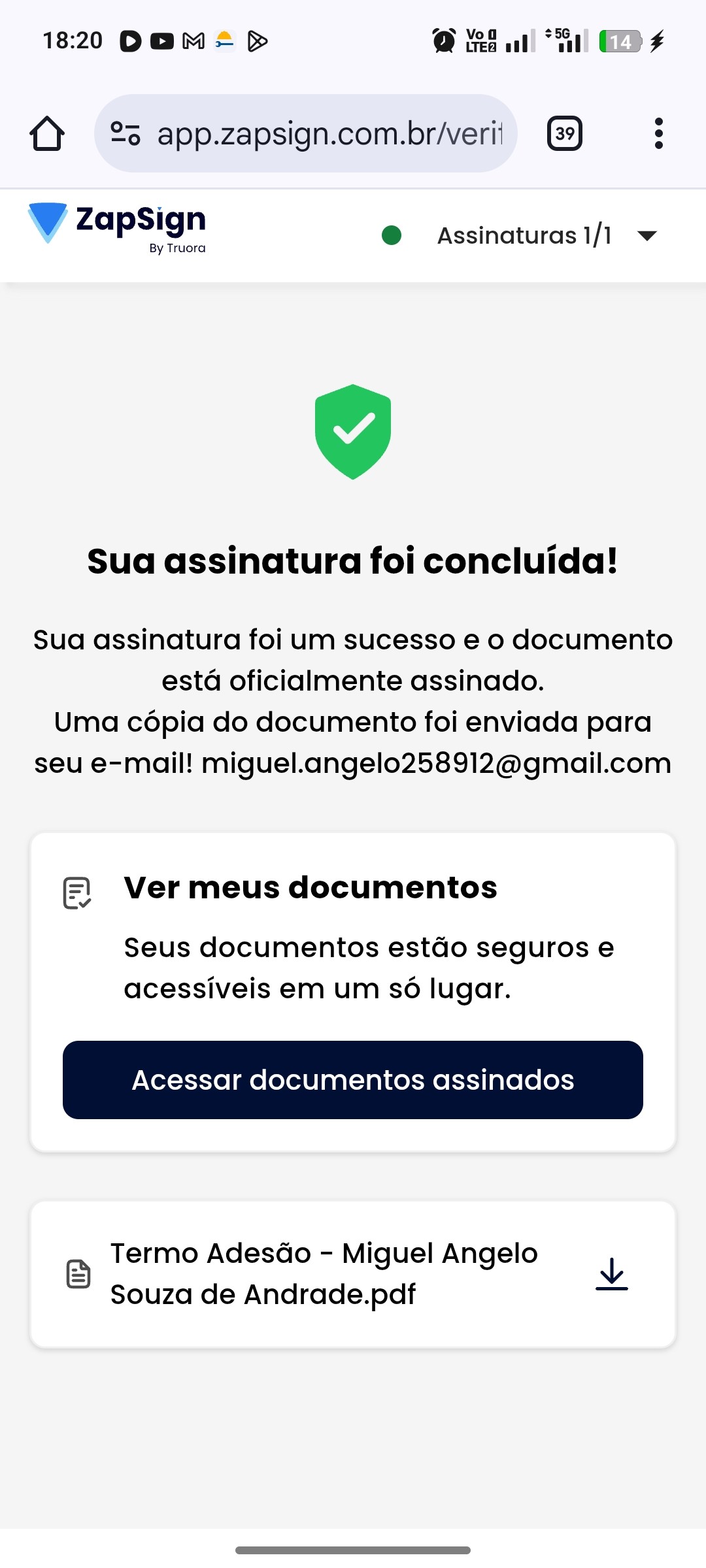Open the browser overflow menu
Viewport: 706px width, 1568px height.
658,134
